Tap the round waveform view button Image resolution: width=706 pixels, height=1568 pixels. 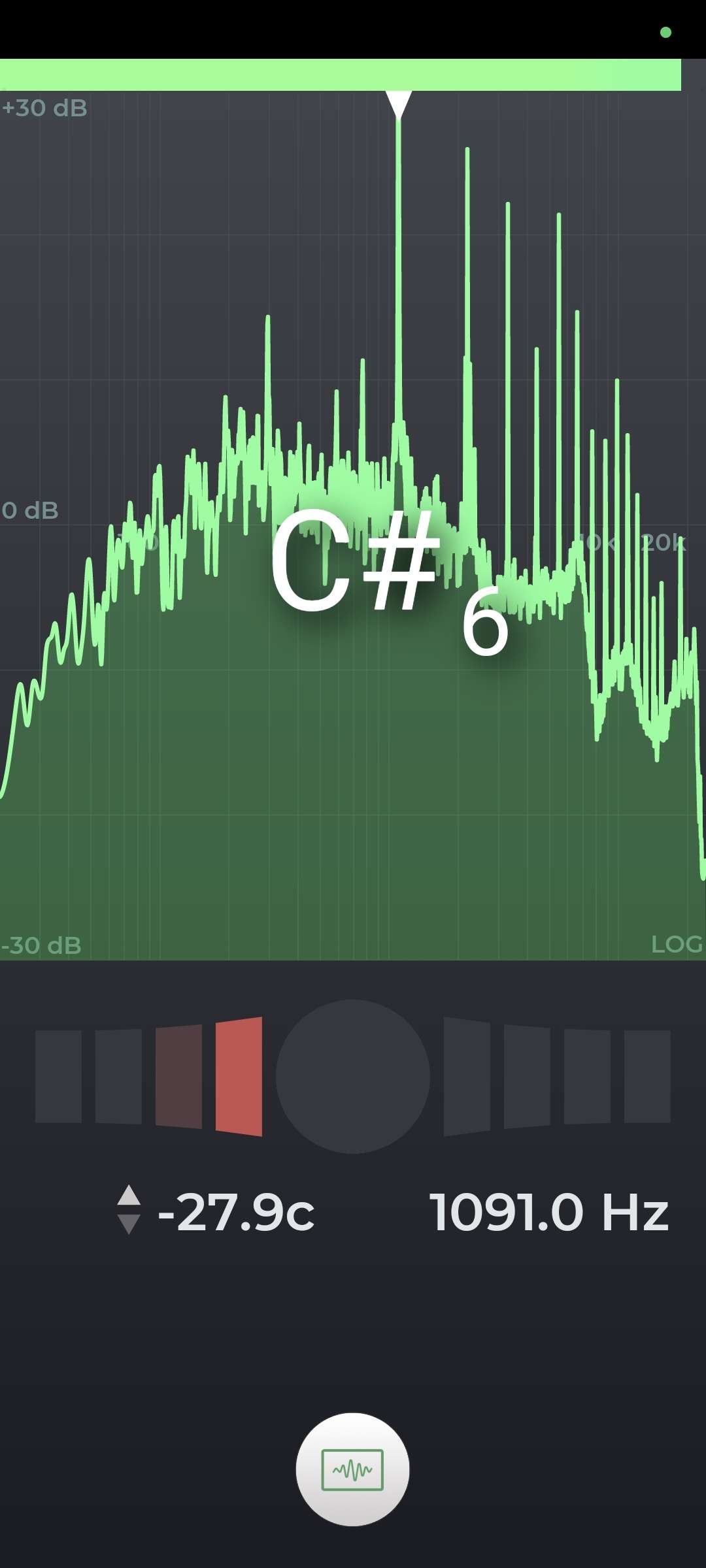[352, 1469]
